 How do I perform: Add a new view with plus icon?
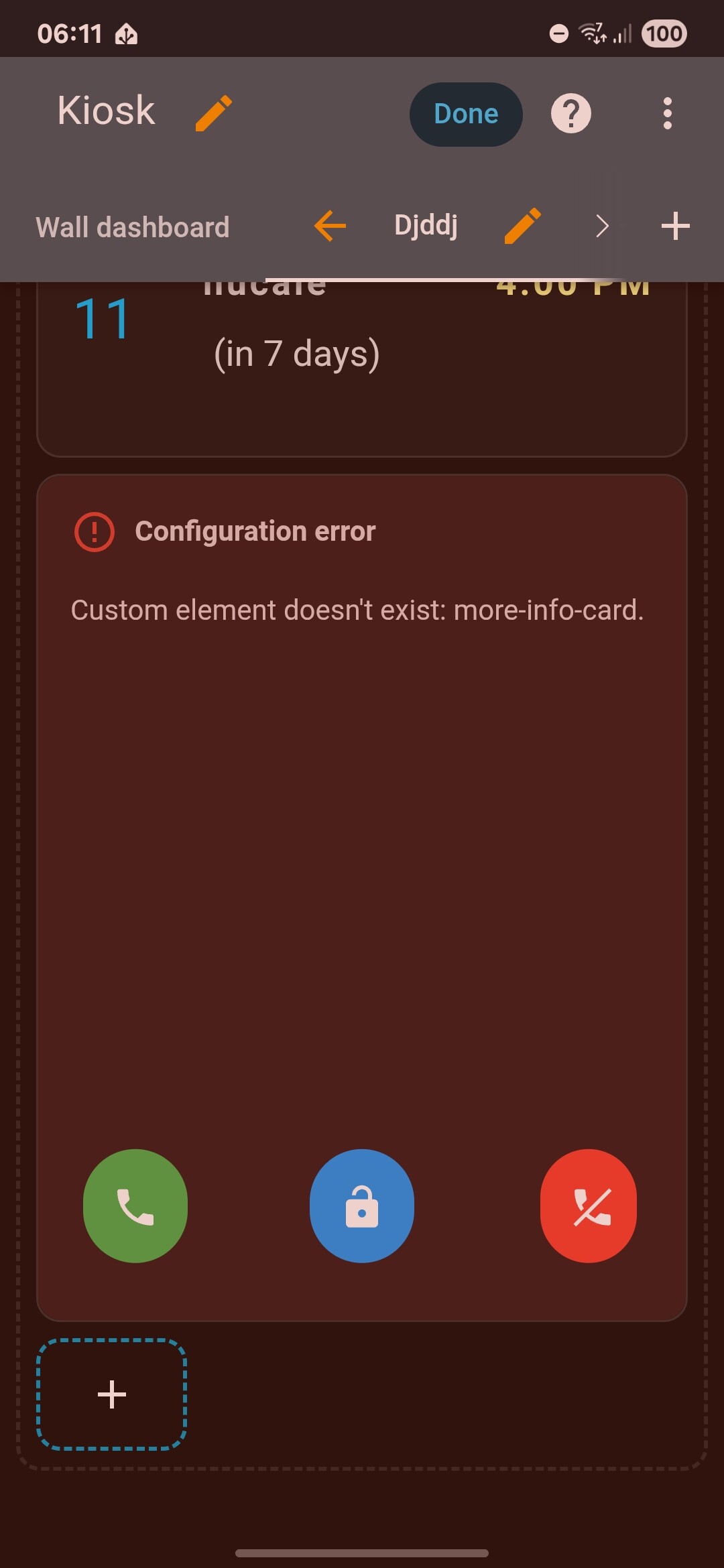pos(675,226)
